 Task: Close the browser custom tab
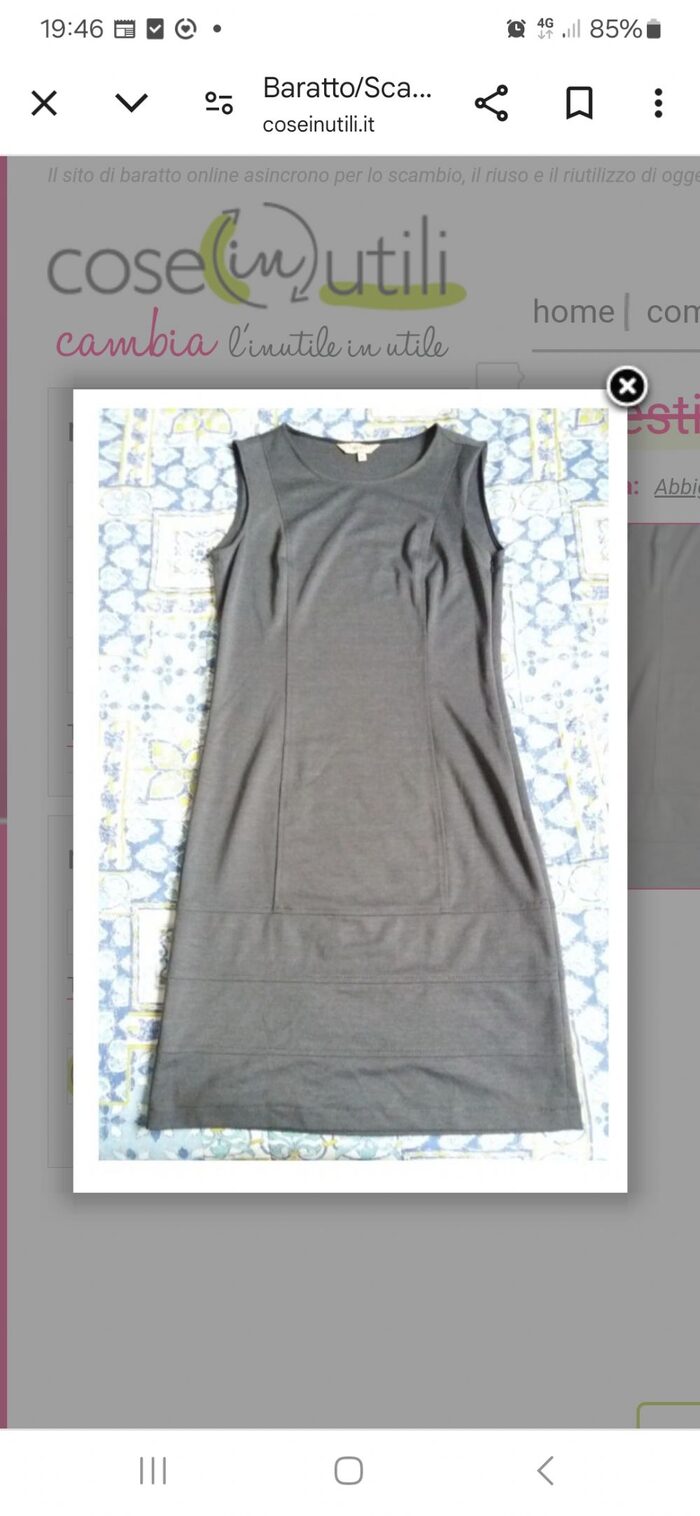pos(44,103)
